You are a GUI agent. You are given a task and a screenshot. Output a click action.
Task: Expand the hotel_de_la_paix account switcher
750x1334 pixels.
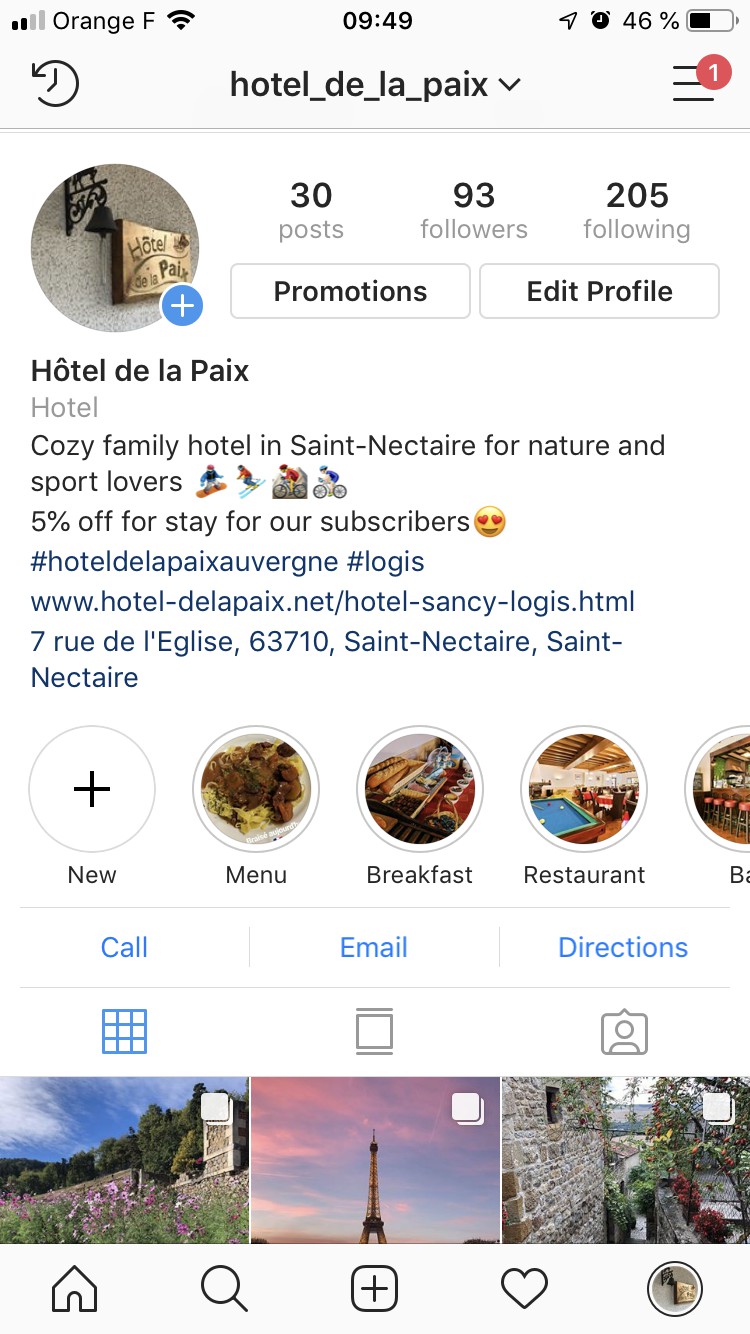[375, 85]
